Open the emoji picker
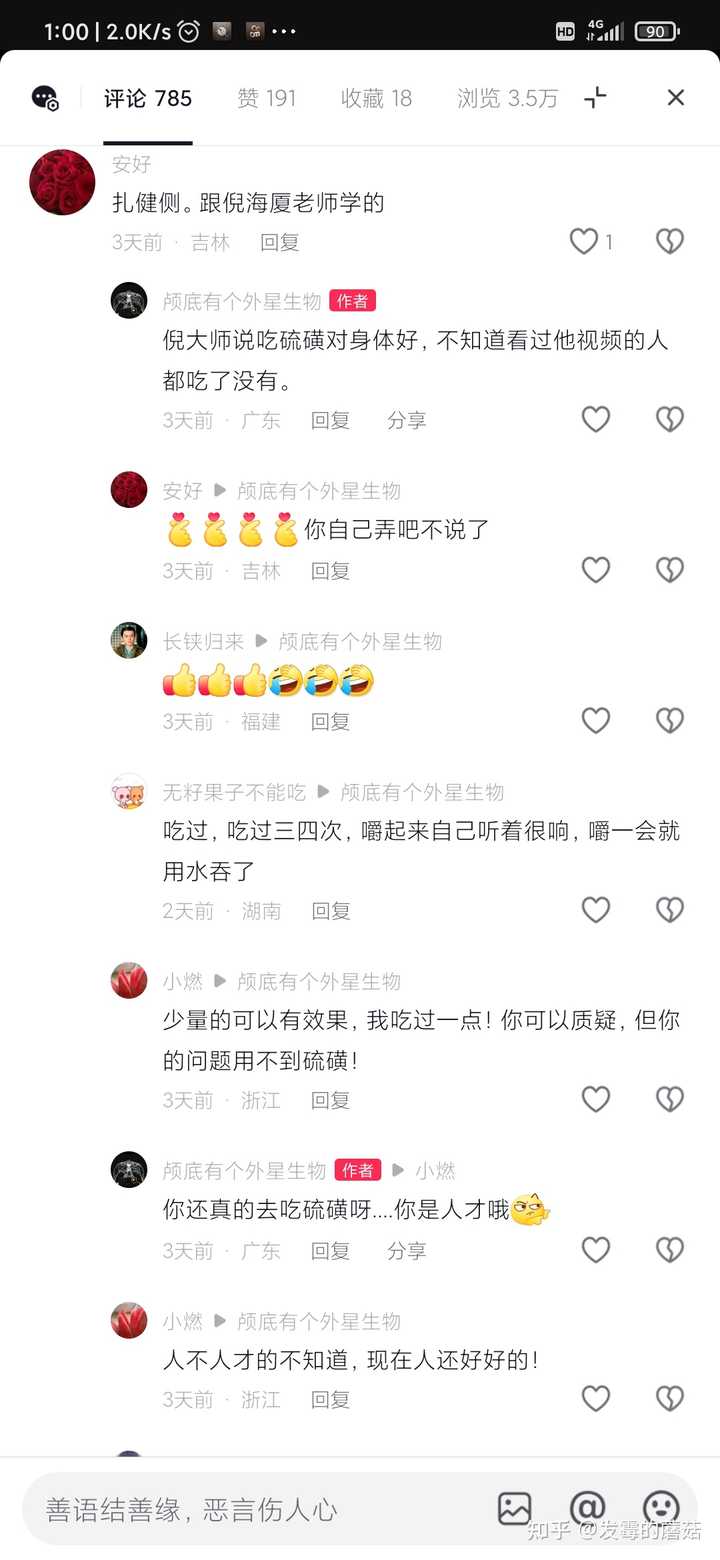 [x=660, y=1508]
